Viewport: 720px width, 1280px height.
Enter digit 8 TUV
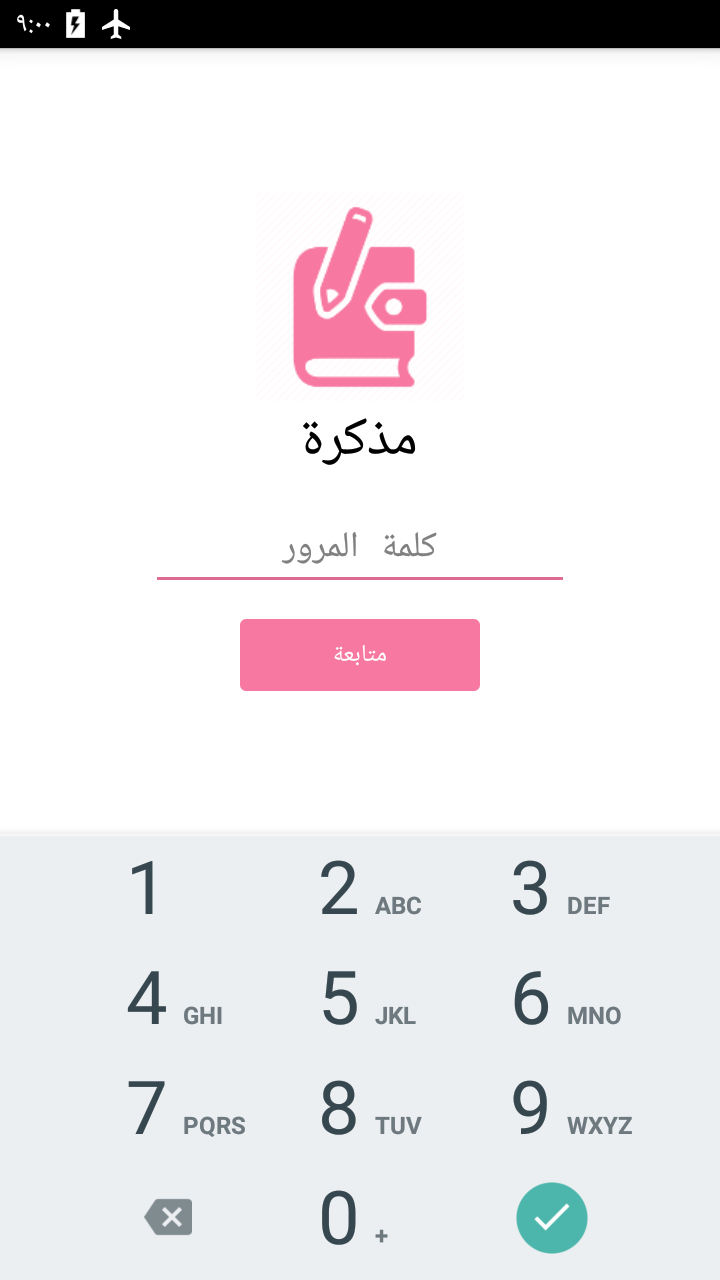pos(360,1109)
